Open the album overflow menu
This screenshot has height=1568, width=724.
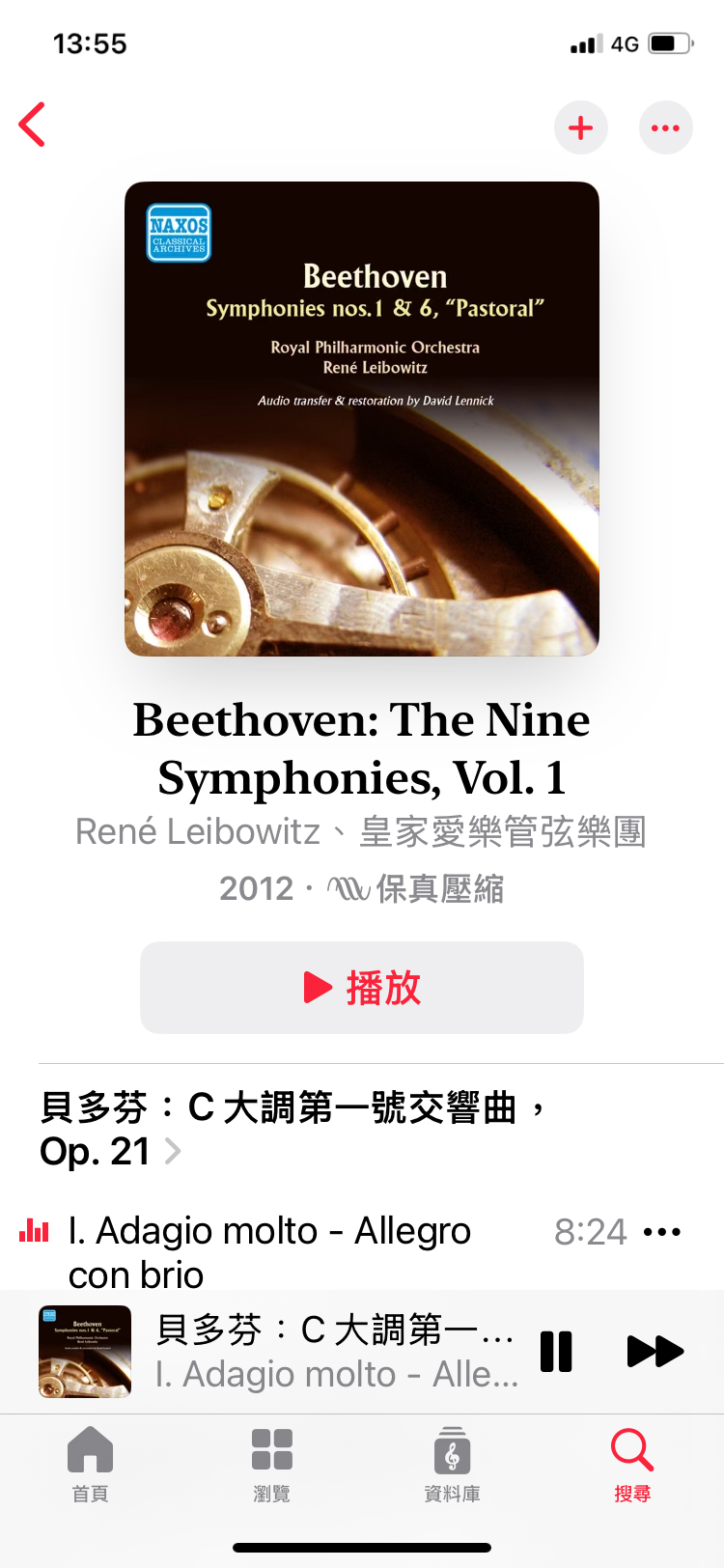point(665,127)
